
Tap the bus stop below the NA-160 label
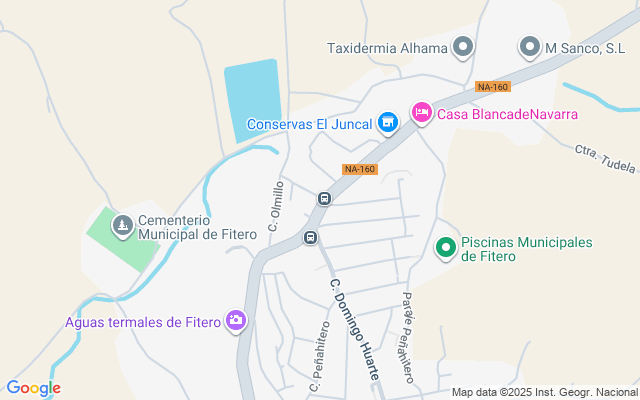point(324,198)
